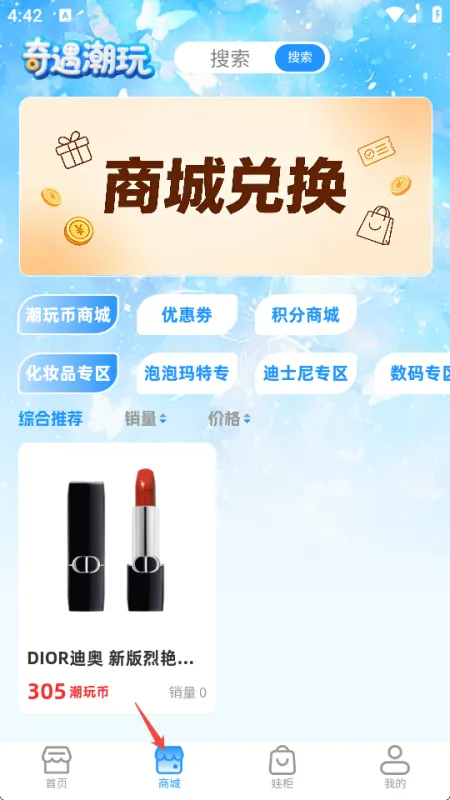The height and width of the screenshot is (800, 450).
Task: Choose the 数码专区 category chip
Action: (412, 373)
